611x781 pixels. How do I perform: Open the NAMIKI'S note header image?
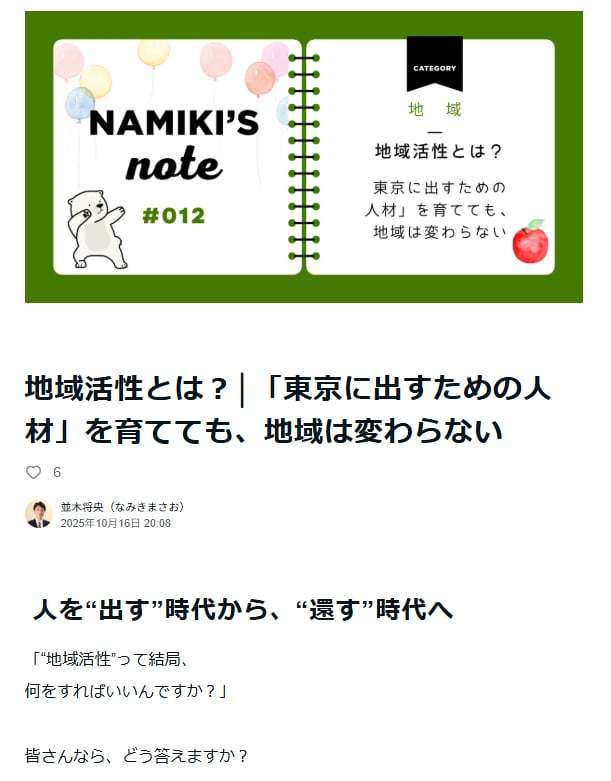click(x=304, y=157)
